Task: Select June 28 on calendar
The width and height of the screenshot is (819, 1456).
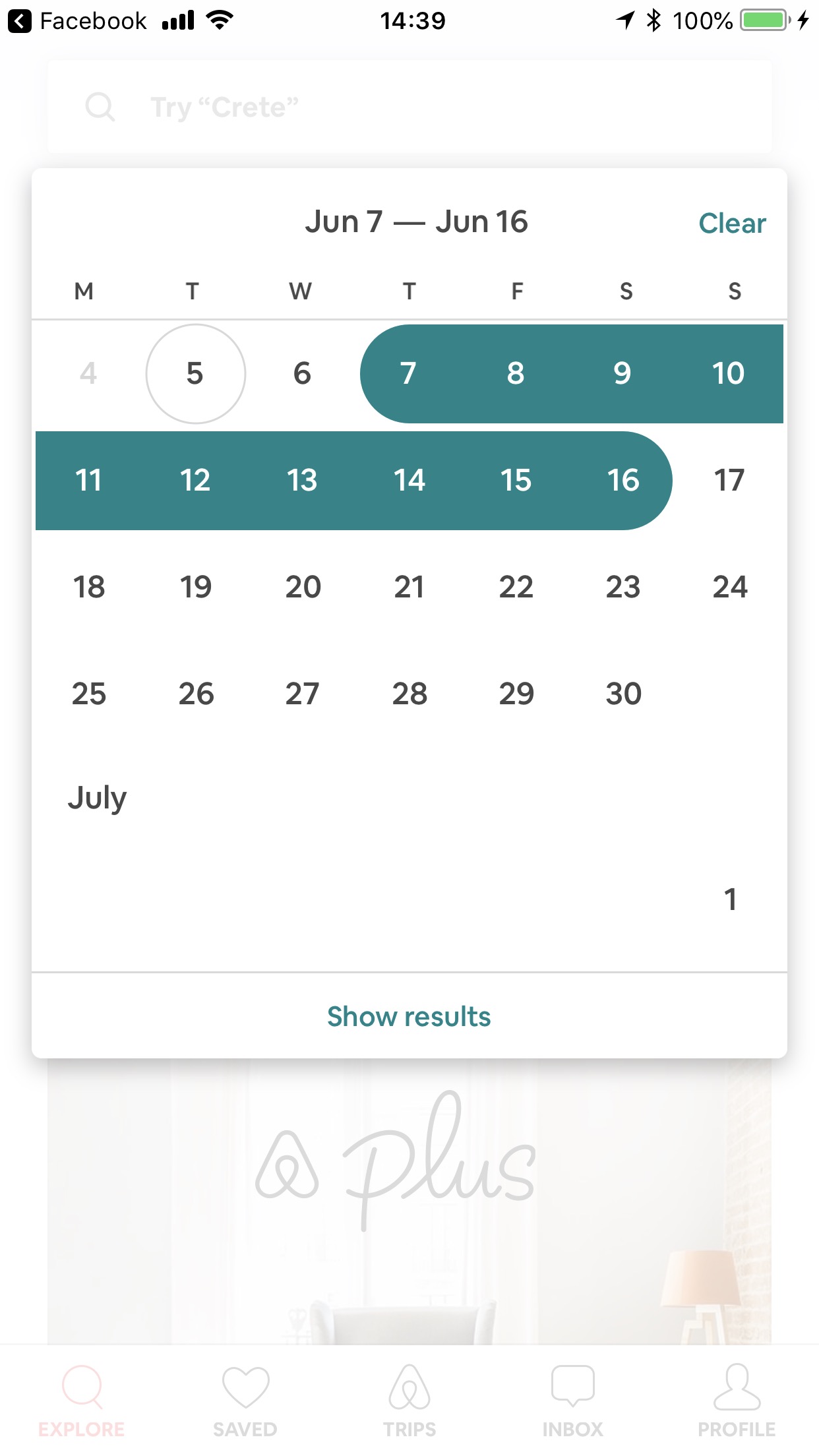Action: [409, 694]
